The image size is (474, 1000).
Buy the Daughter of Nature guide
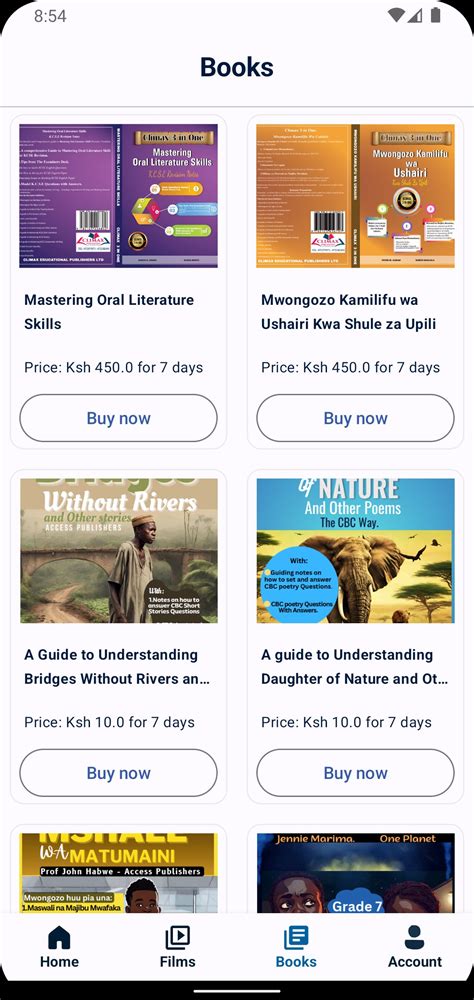pos(355,773)
